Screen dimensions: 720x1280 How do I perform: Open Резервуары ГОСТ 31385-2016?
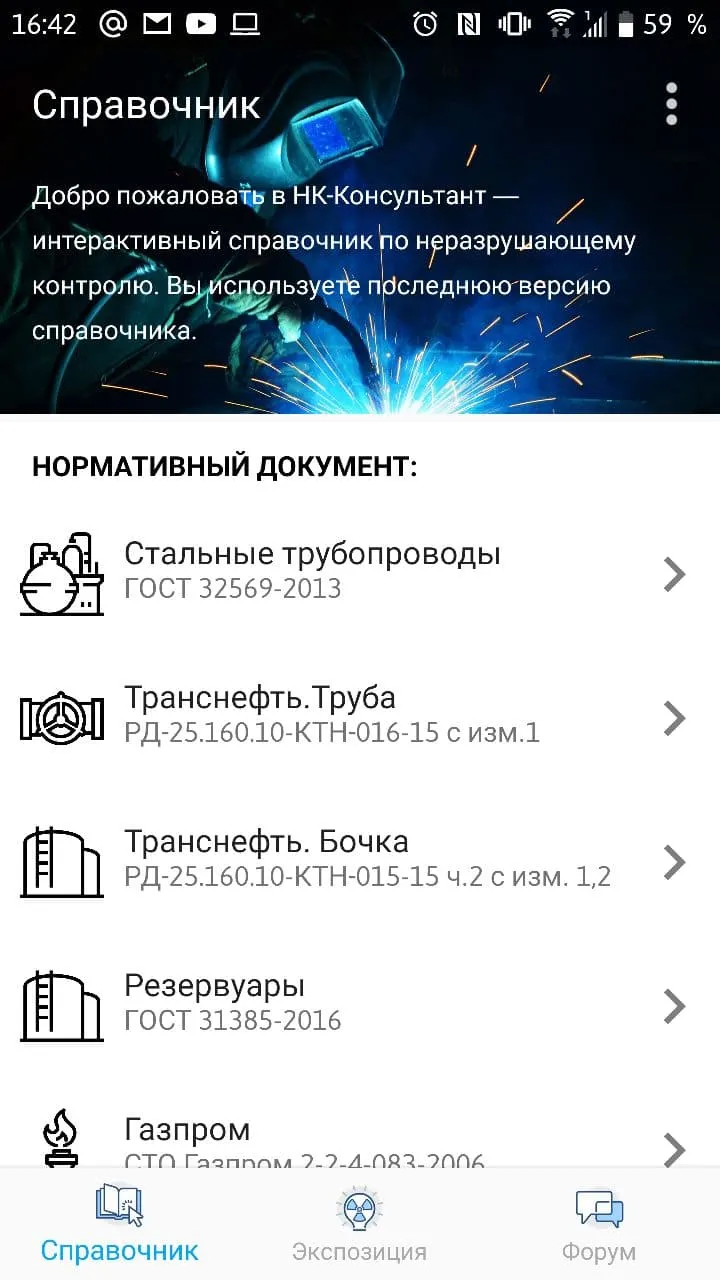point(360,1006)
